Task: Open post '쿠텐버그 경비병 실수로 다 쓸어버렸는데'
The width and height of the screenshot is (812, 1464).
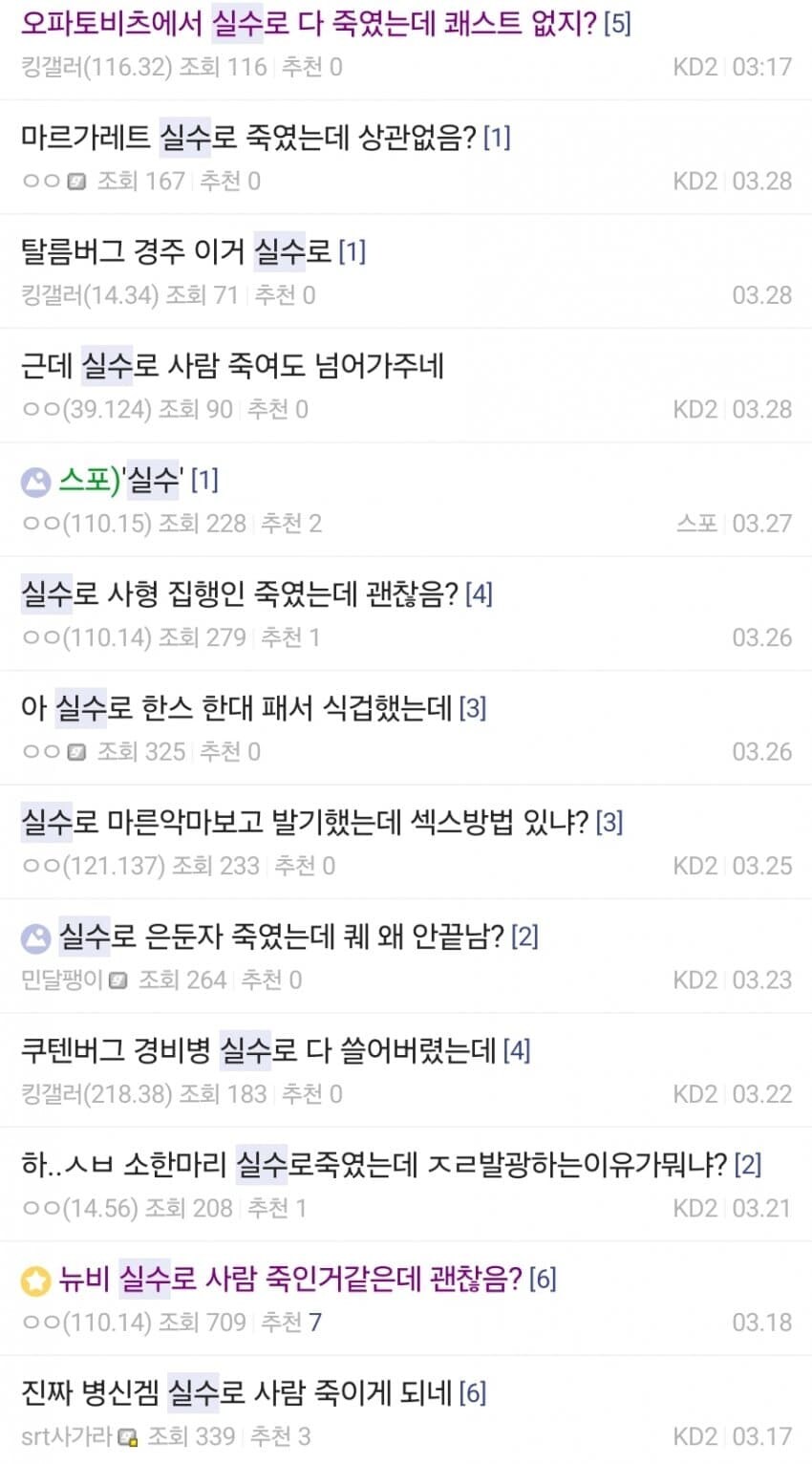Action: 258,1050
